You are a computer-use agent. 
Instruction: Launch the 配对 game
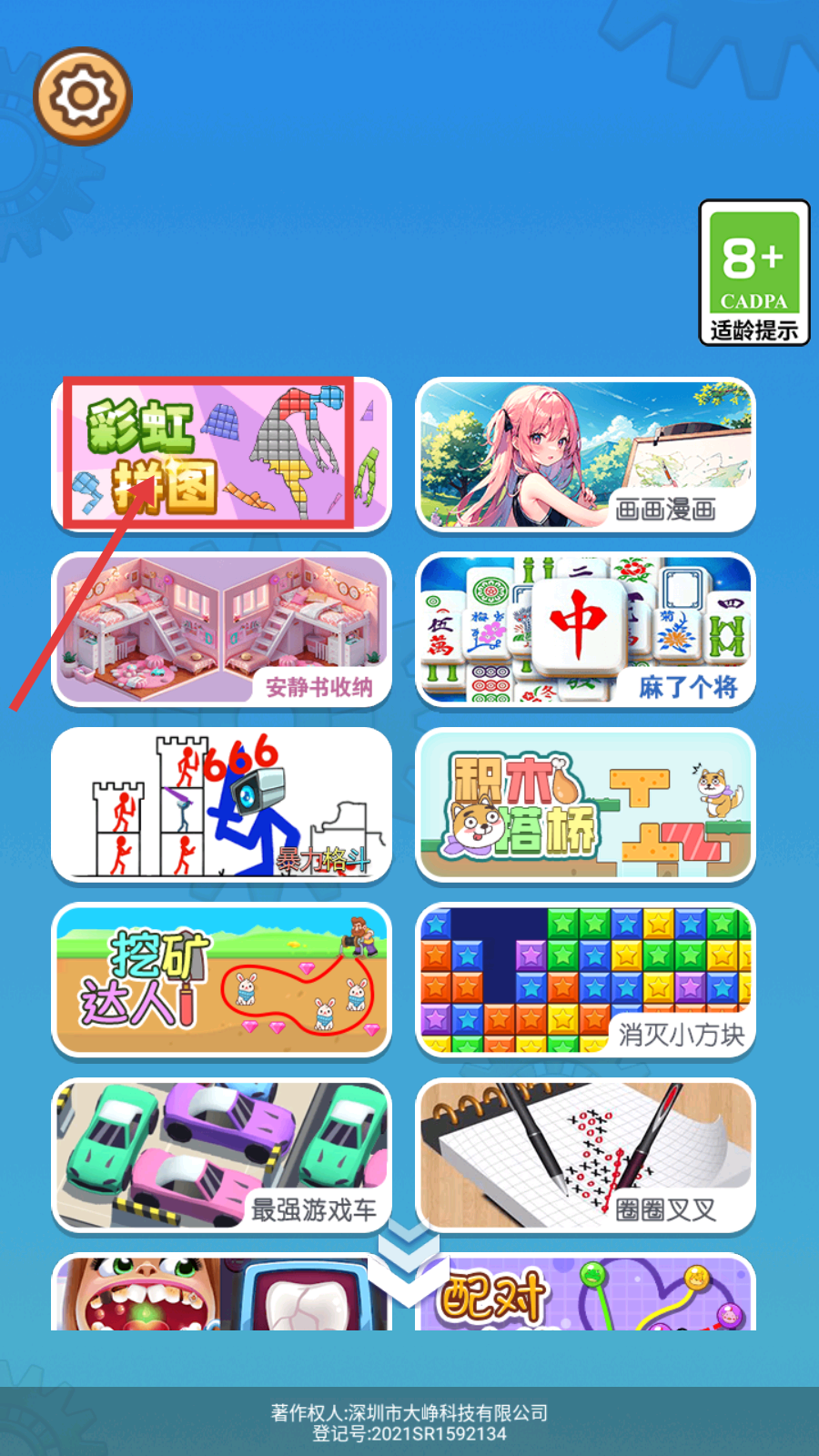point(601,1297)
